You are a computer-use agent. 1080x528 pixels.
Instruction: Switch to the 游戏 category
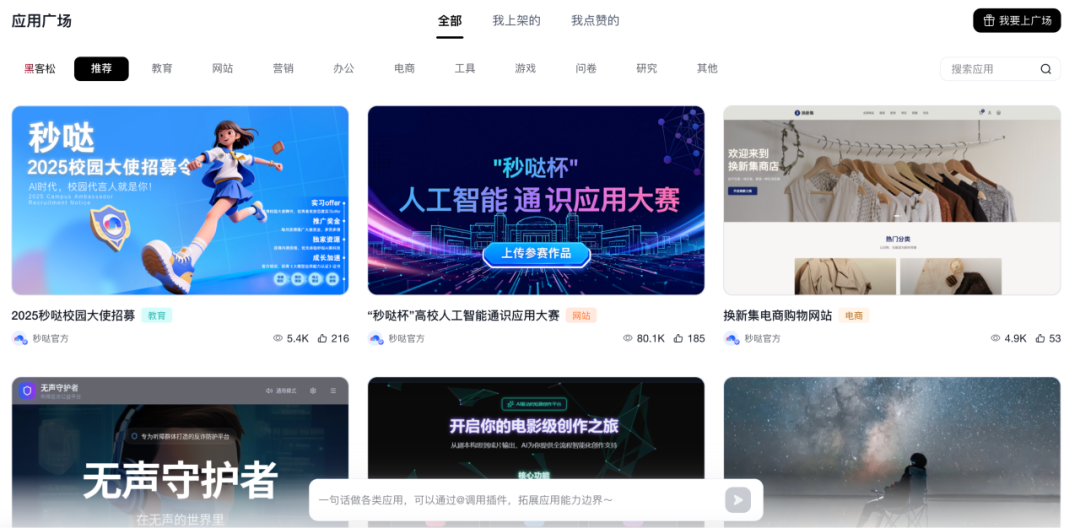tap(525, 69)
